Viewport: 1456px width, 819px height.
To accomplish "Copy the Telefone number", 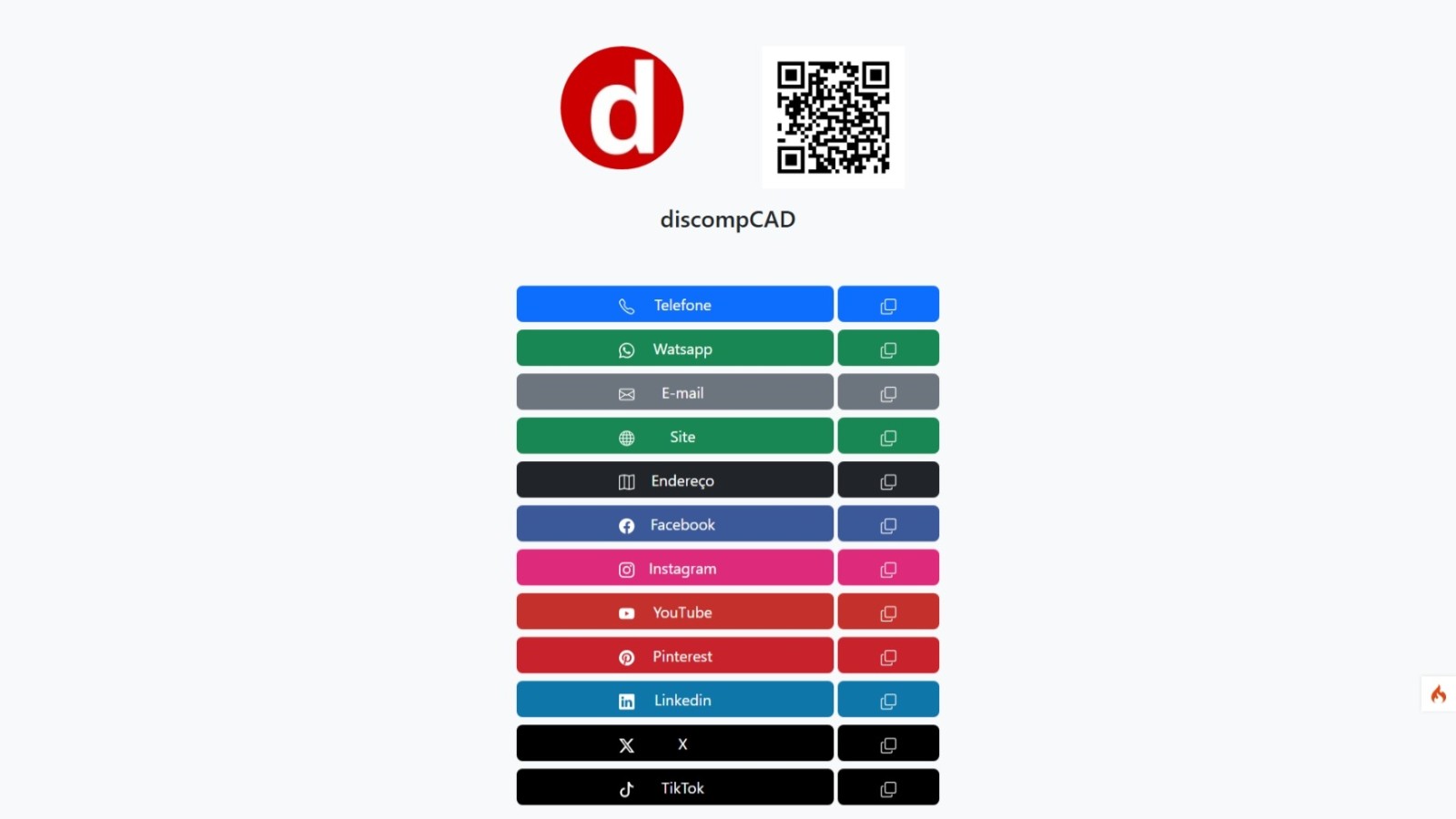I will [888, 305].
